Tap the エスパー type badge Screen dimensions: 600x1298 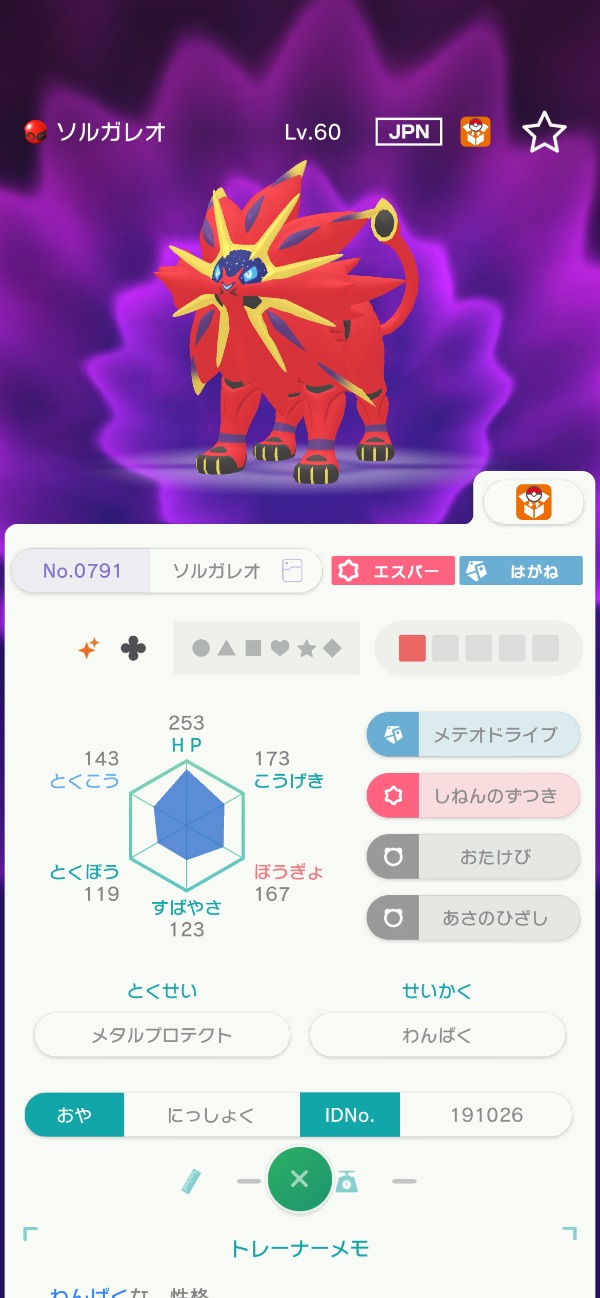click(393, 571)
